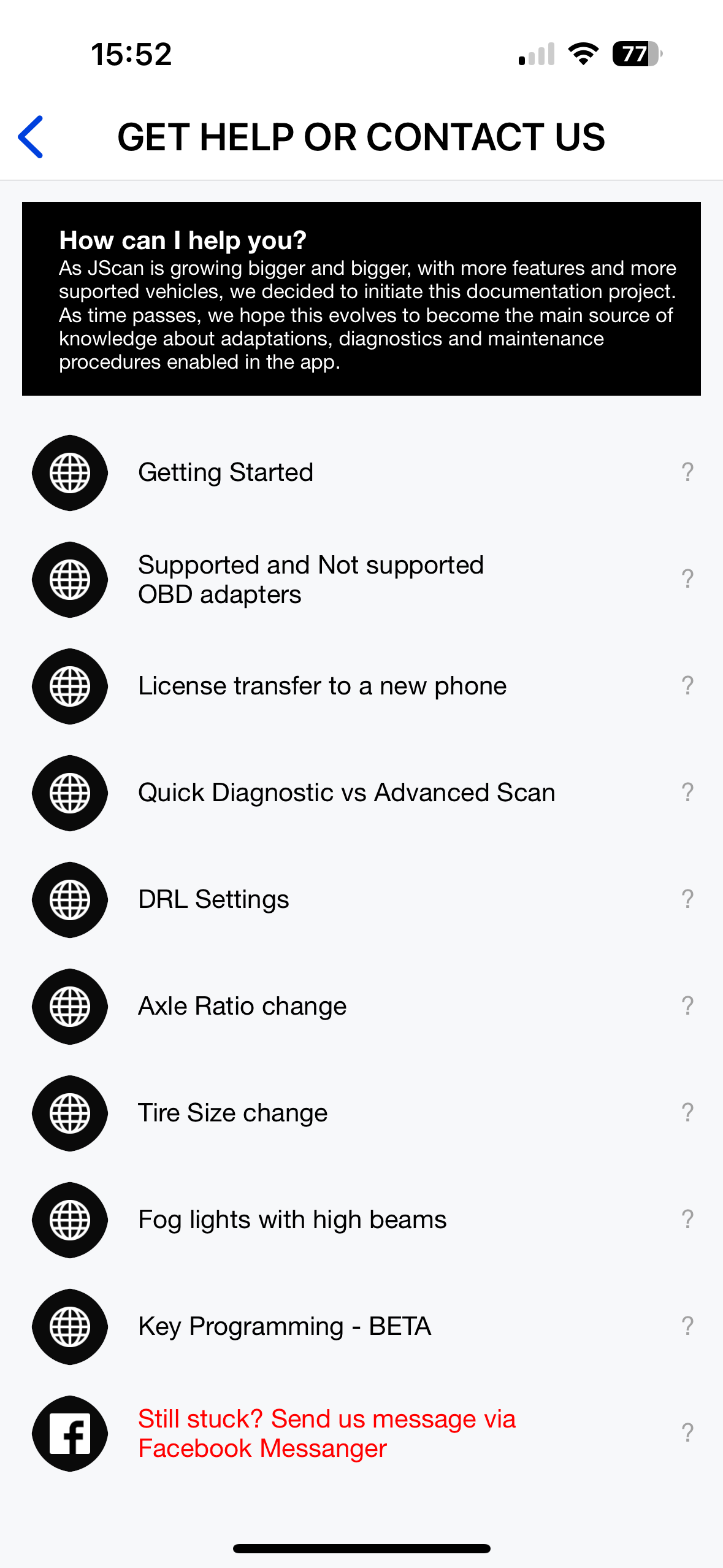Read the Tire Size change guide
Screen dimensions: 723x1568
[x=232, y=1113]
